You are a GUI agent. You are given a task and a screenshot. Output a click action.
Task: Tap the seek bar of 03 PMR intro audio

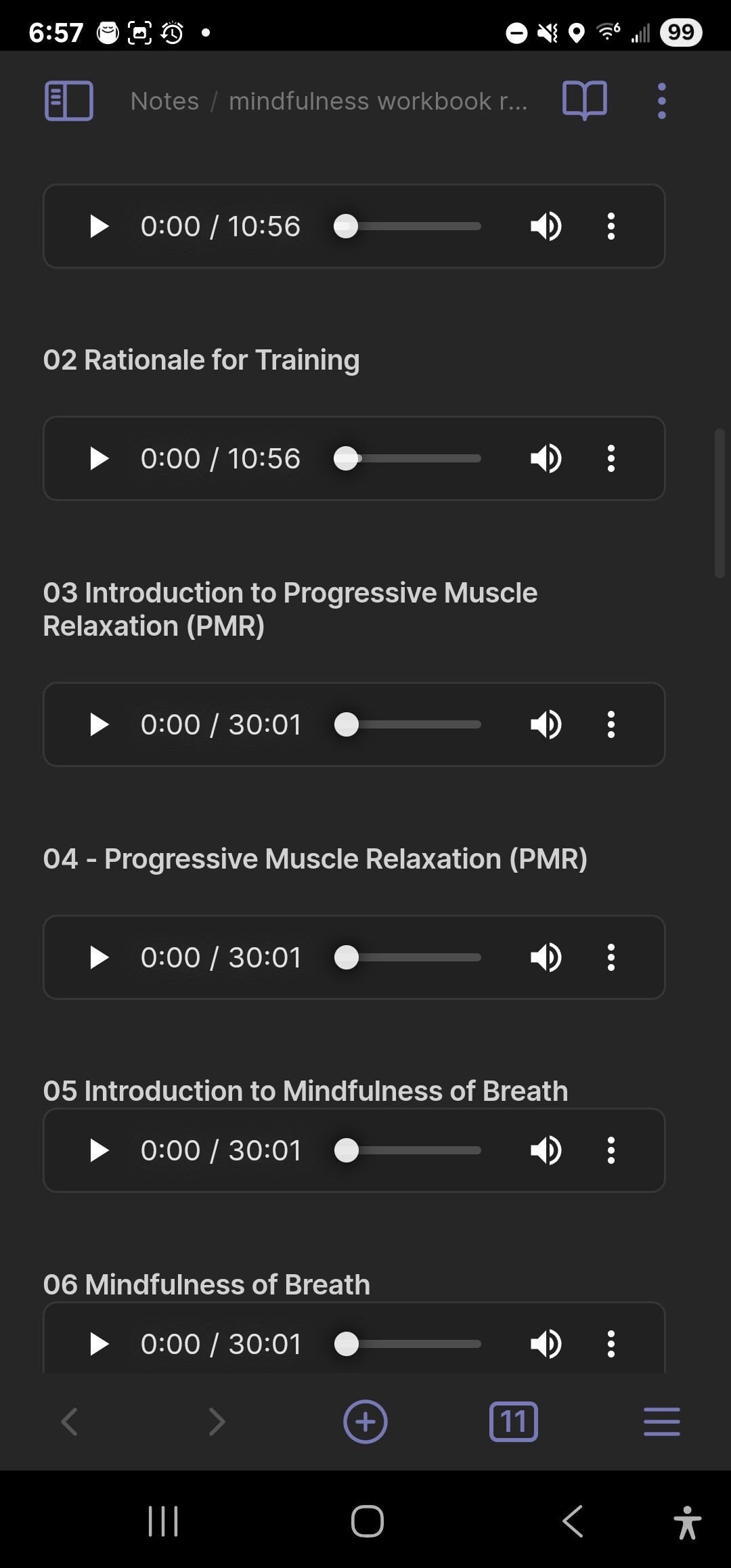click(408, 724)
